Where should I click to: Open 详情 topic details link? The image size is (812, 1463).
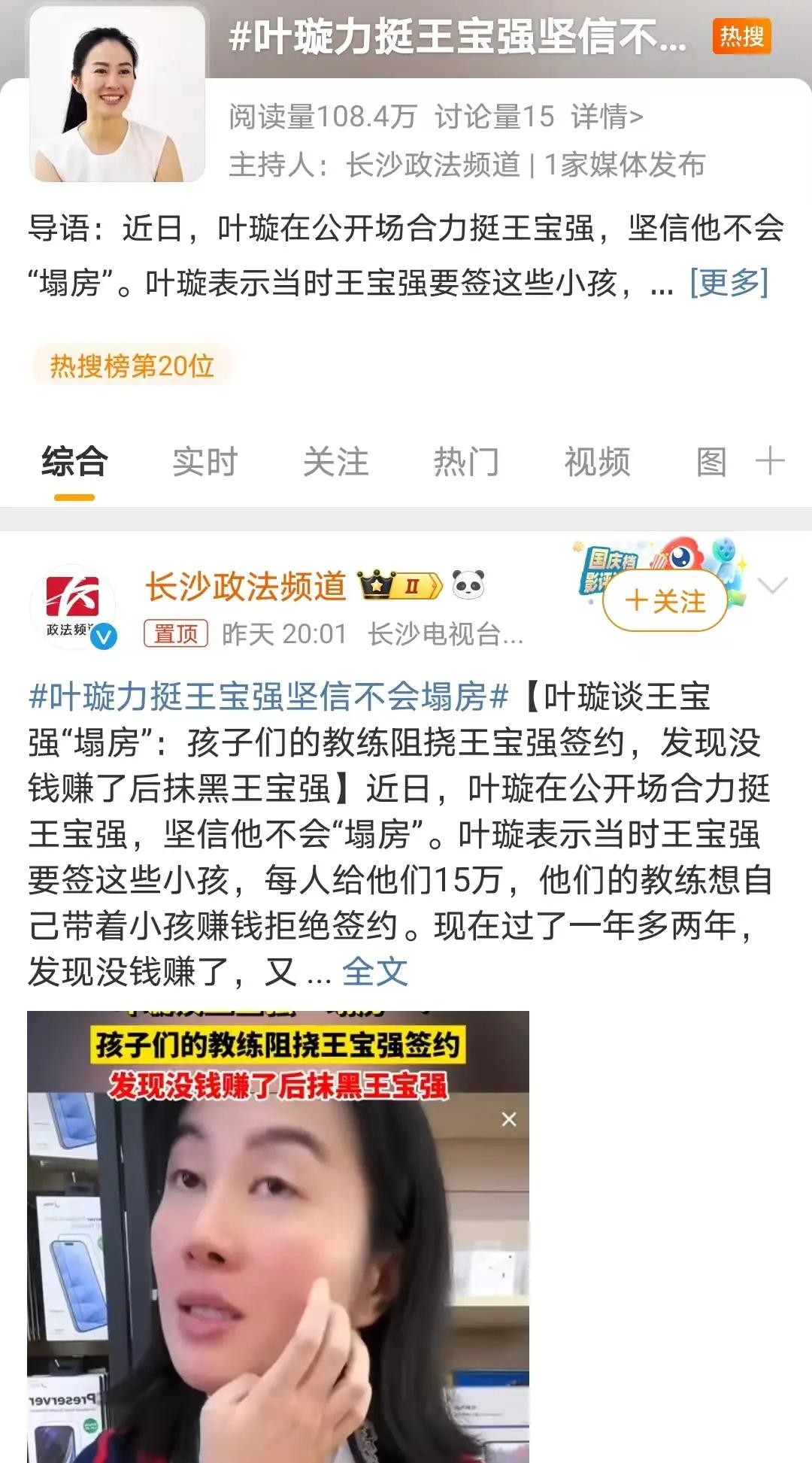(606, 117)
